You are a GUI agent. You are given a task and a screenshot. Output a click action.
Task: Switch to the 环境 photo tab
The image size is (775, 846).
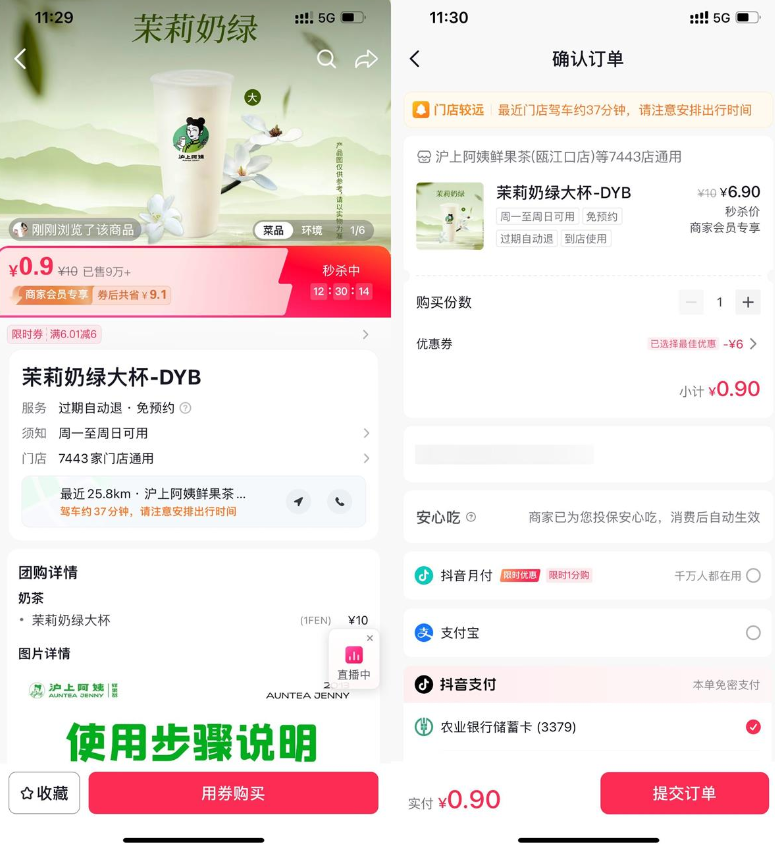click(x=312, y=230)
